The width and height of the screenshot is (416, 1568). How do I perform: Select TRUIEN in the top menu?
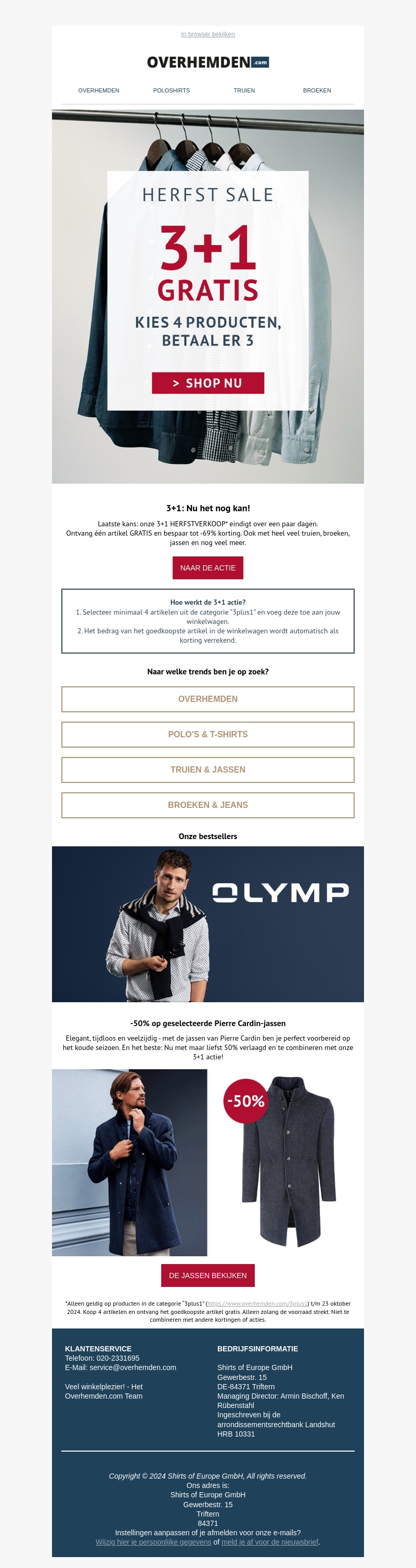244,90
